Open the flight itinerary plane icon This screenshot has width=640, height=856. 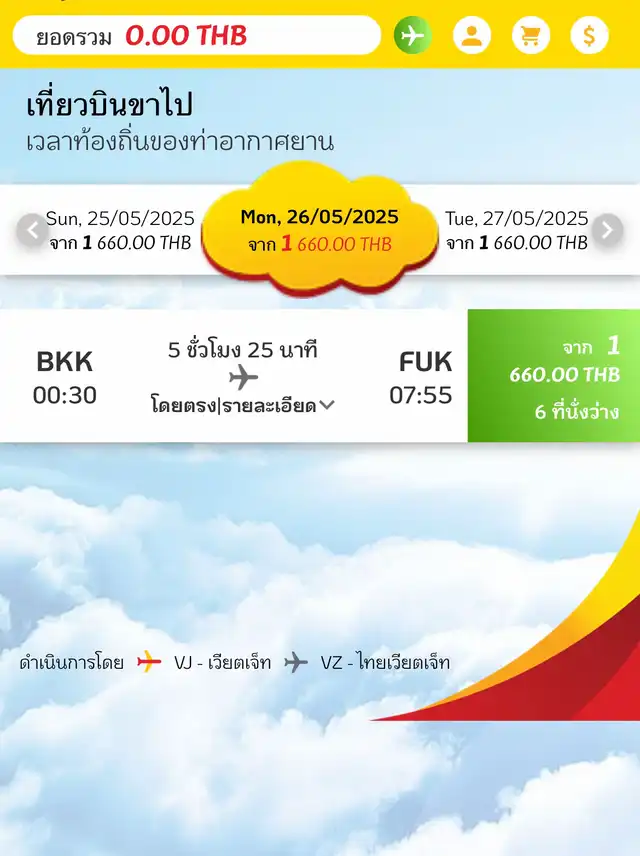[x=411, y=35]
